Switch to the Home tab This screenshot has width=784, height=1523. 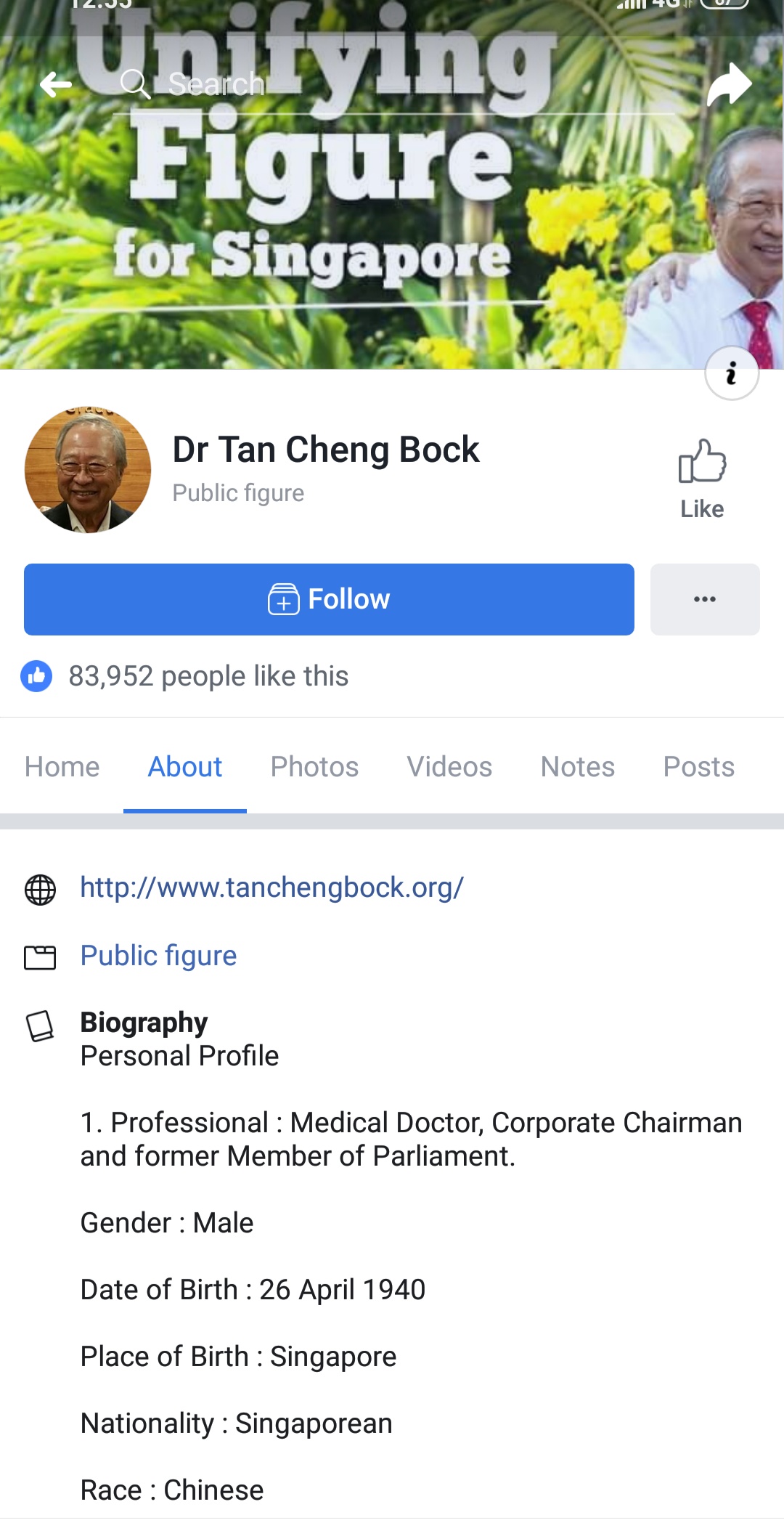(x=62, y=767)
